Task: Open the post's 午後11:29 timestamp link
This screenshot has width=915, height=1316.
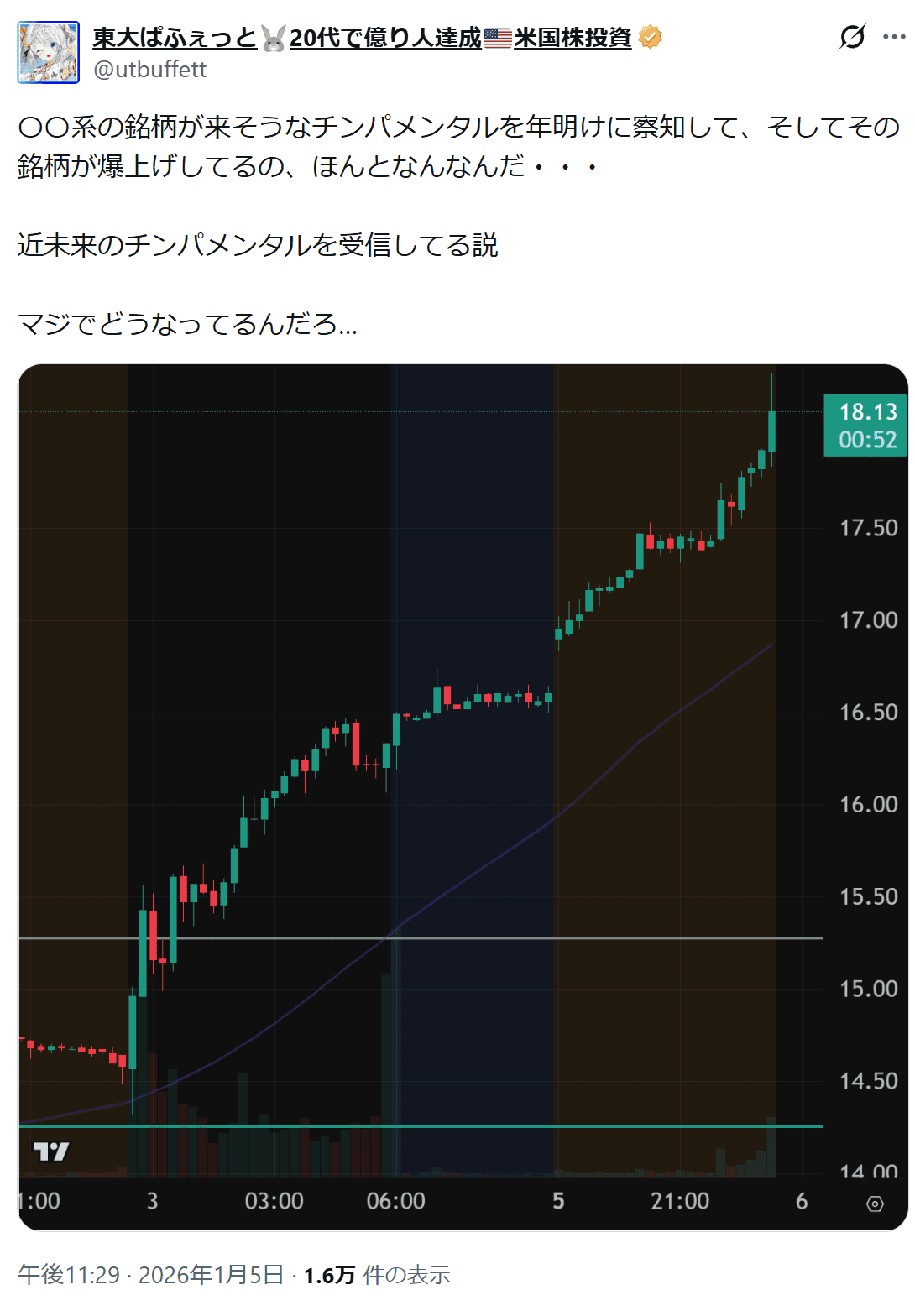Action: [x=151, y=1275]
